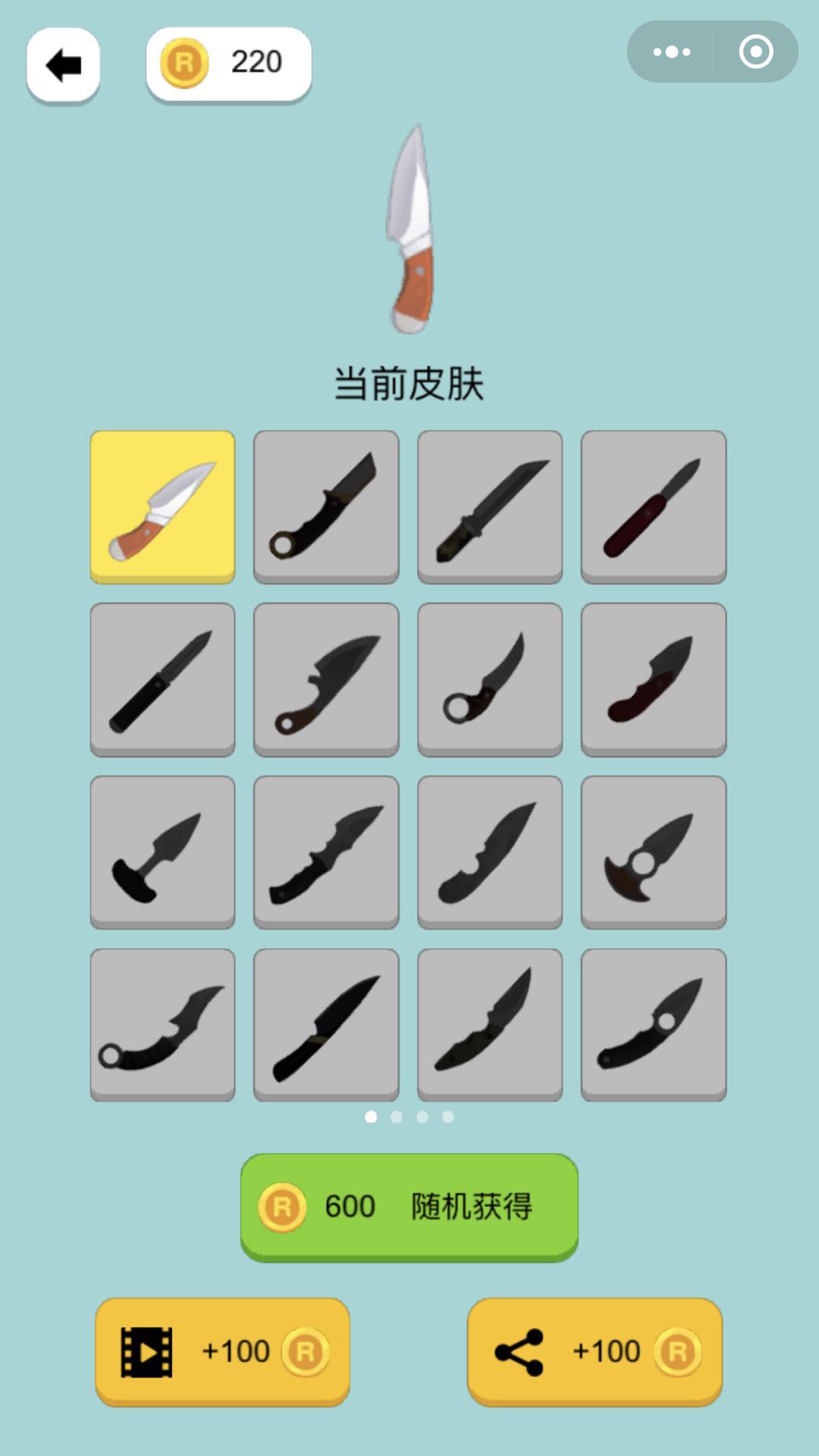The image size is (819, 1456).
Task: Select the hooked-blade karambit with ring pommel
Action: tap(162, 1025)
